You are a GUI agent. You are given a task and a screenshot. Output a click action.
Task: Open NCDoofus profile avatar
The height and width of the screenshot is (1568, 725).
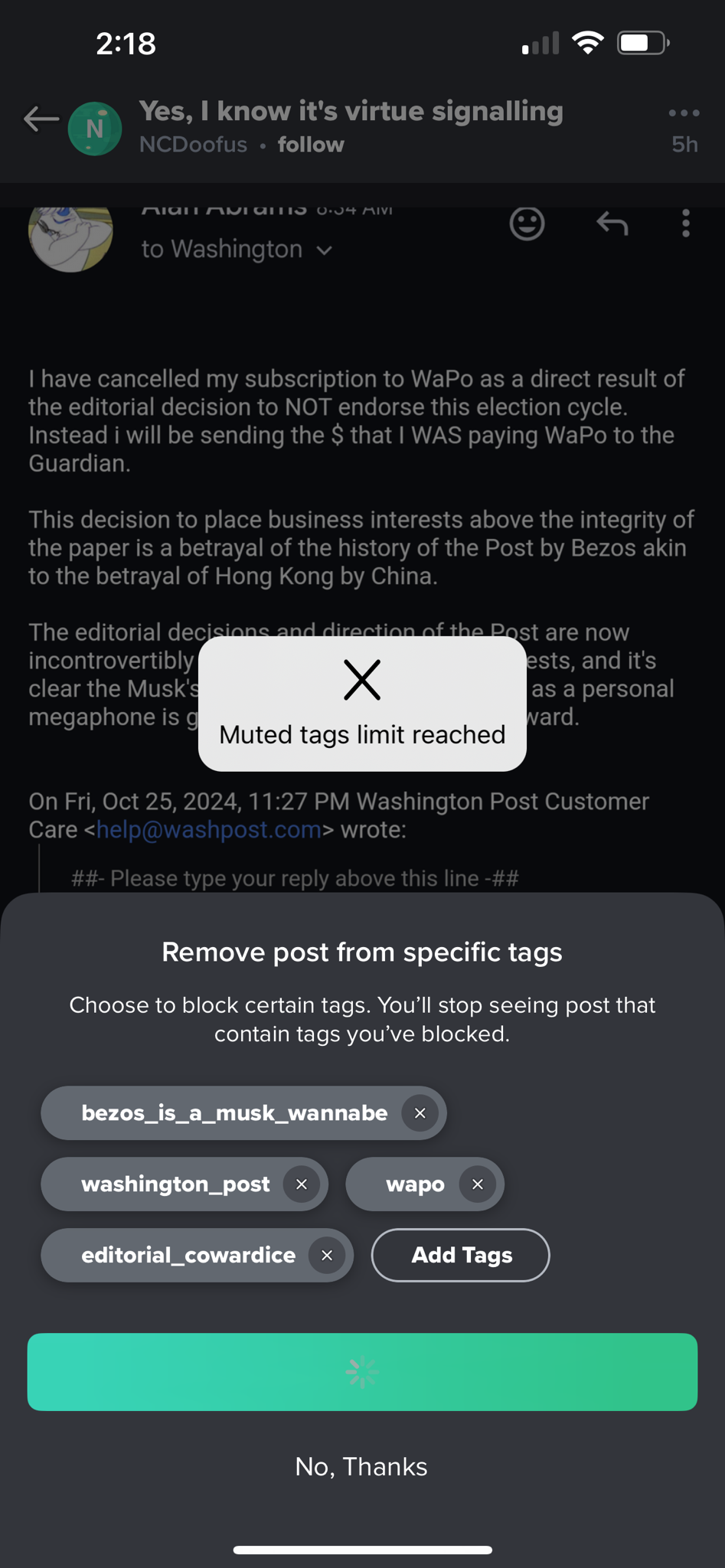pos(95,129)
